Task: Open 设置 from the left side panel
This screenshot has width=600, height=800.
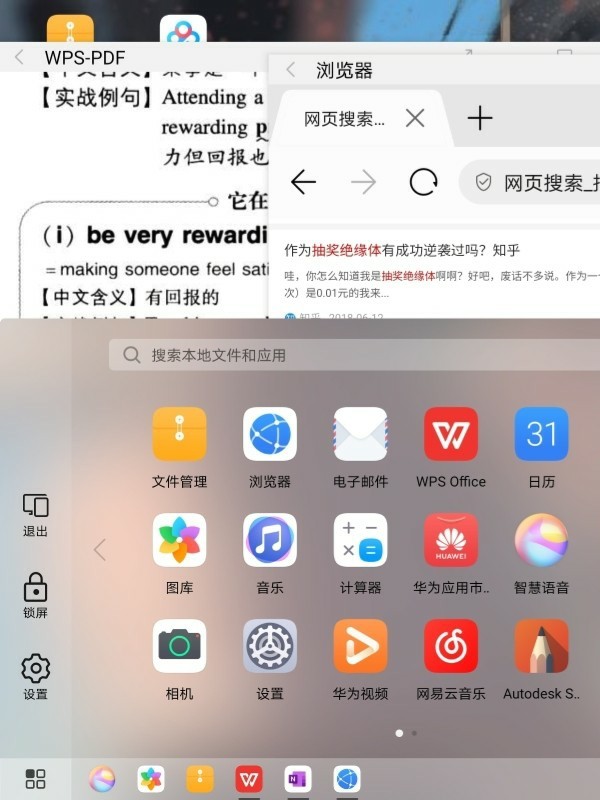Action: [x=35, y=677]
